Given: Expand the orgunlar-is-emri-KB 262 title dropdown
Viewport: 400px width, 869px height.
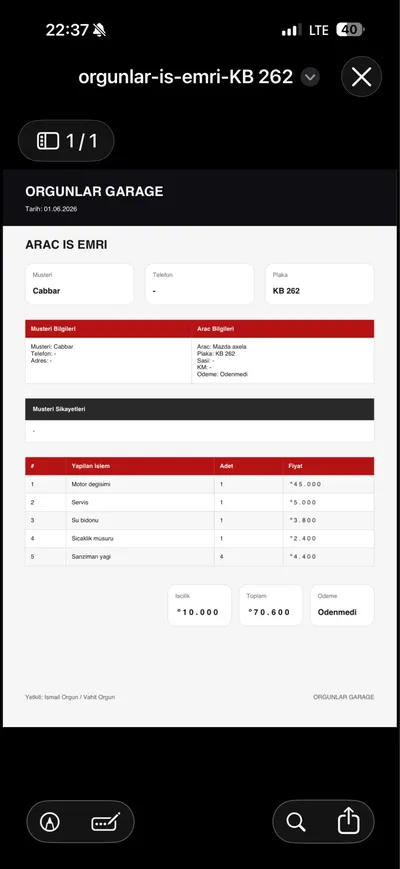Looking at the screenshot, I should tap(310, 77).
